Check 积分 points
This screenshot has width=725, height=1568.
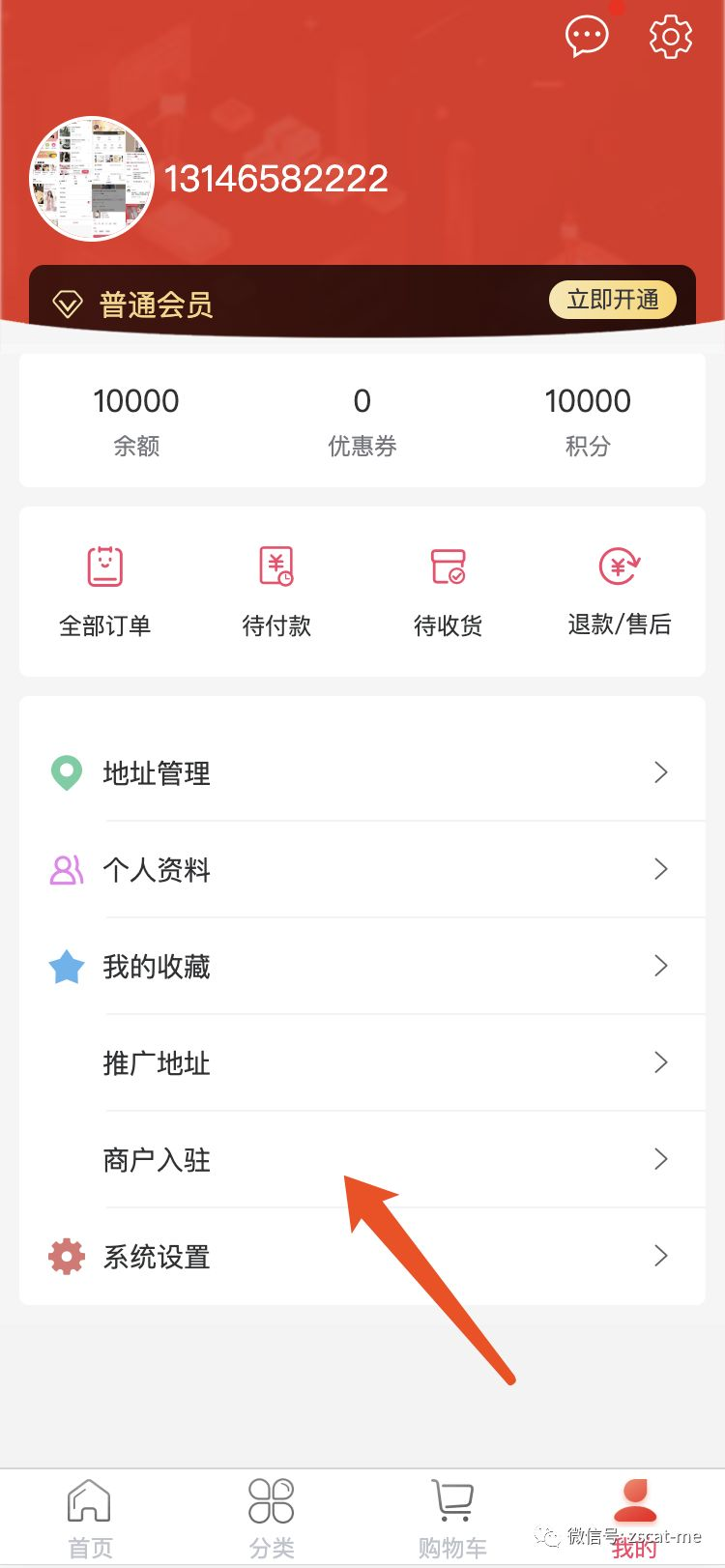(x=588, y=420)
